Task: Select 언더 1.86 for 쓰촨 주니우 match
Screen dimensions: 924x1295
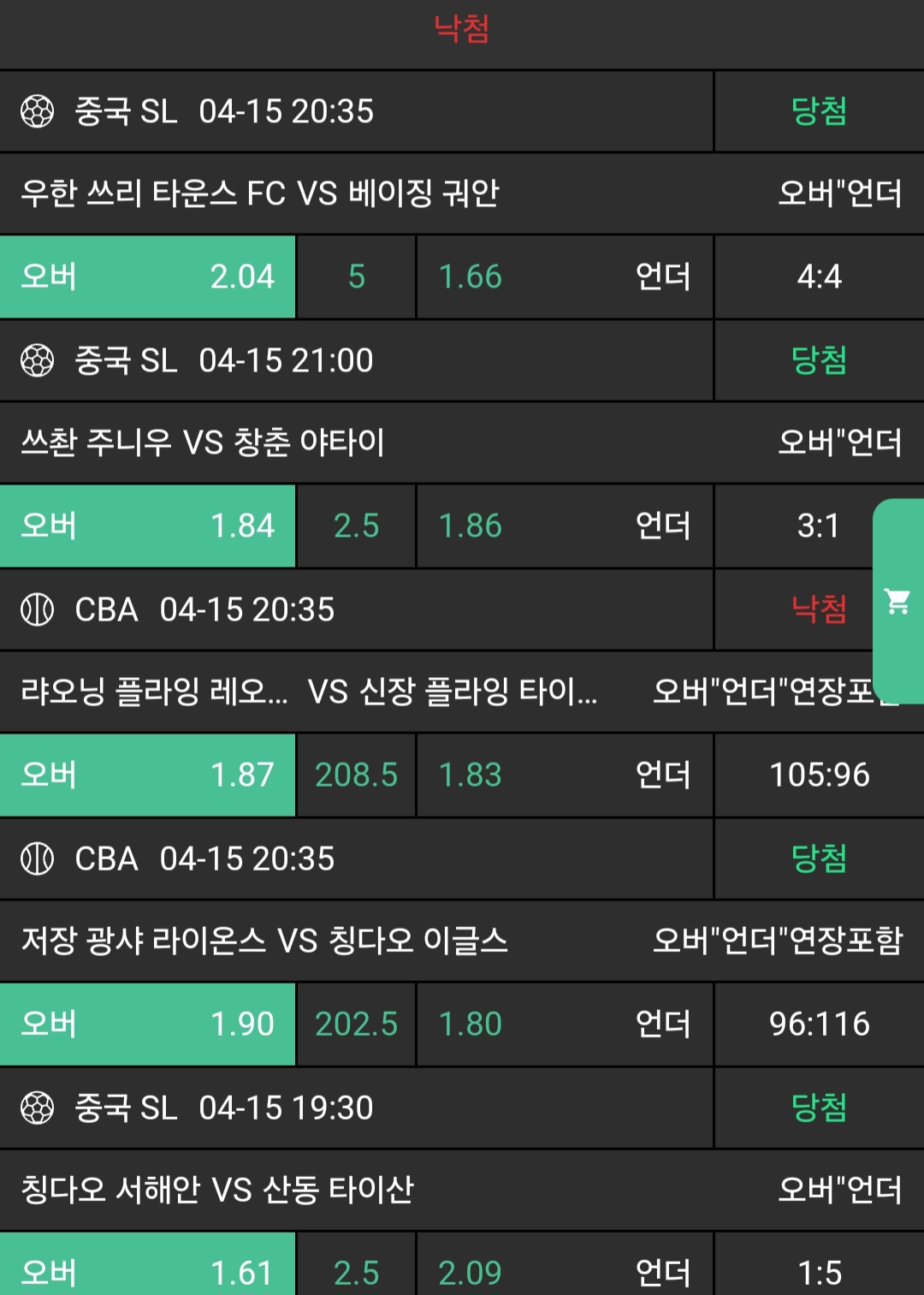Action: (565, 526)
